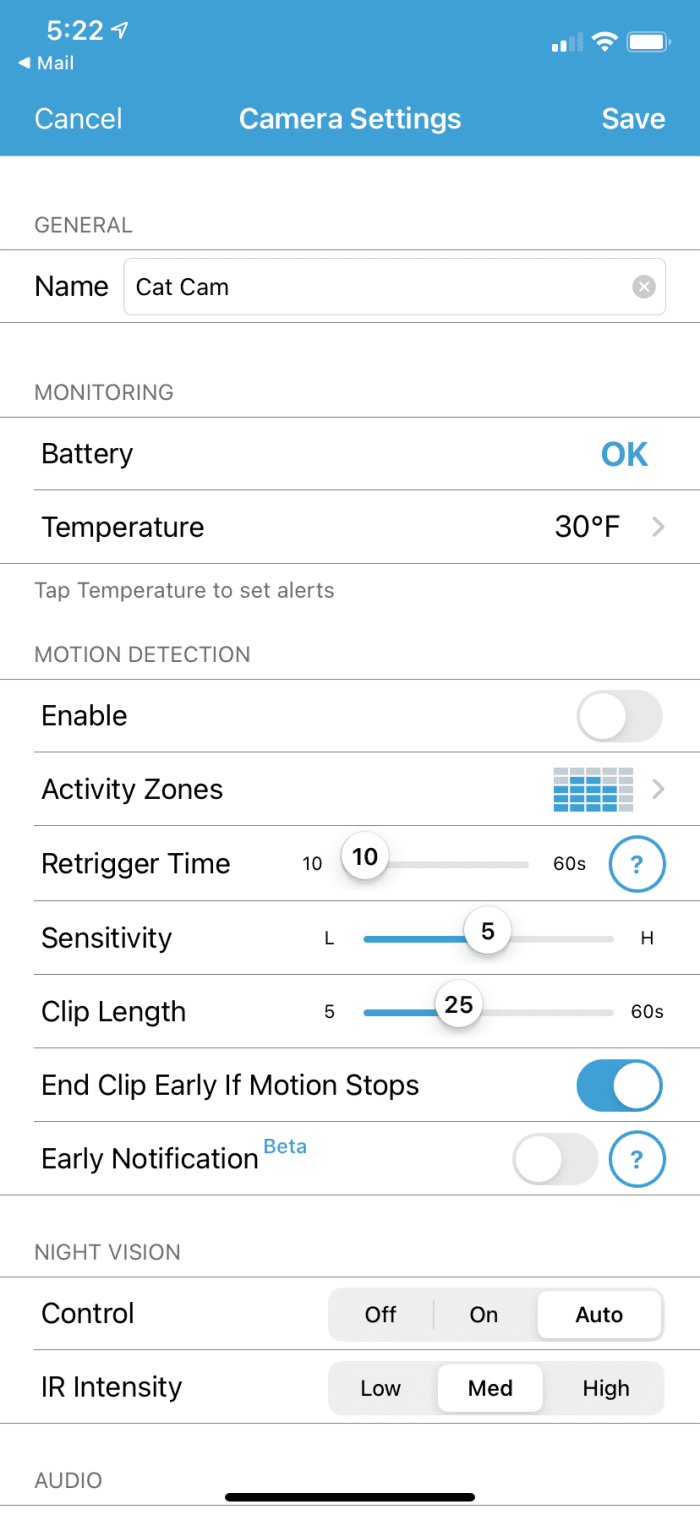Screen dimensions: 700x1515
Task: Cancel the camera settings changes
Action: [x=78, y=119]
